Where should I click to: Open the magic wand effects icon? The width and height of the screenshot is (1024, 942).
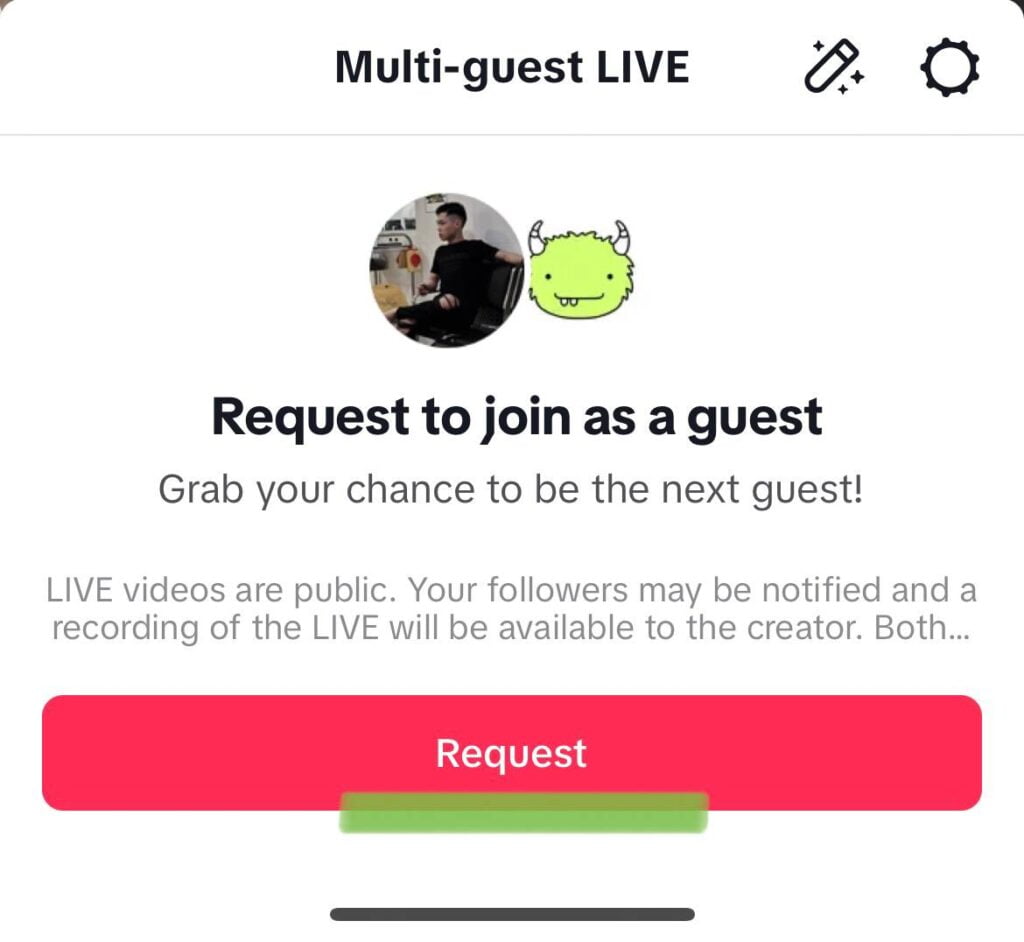pos(834,67)
